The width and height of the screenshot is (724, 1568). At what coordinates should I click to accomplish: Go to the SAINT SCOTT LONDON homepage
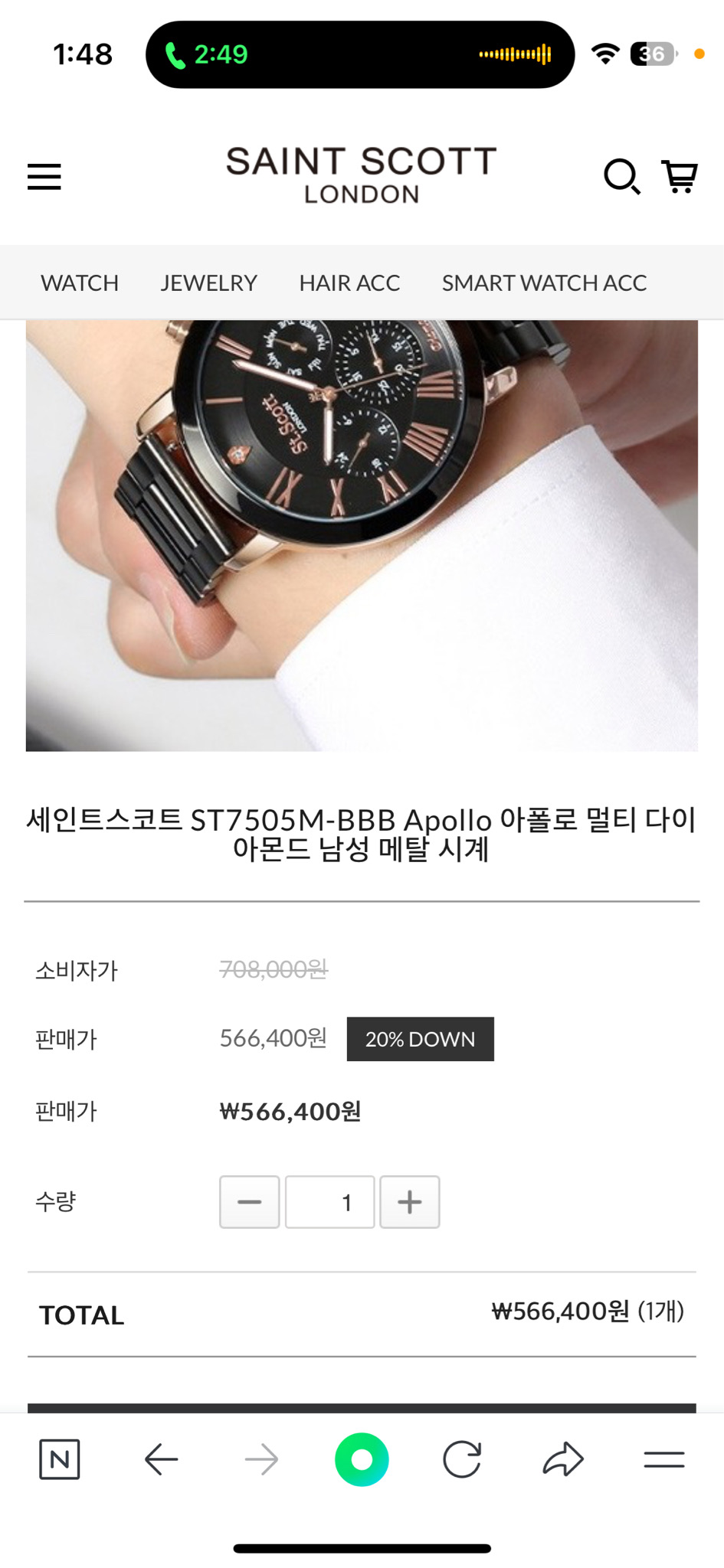pos(362,175)
